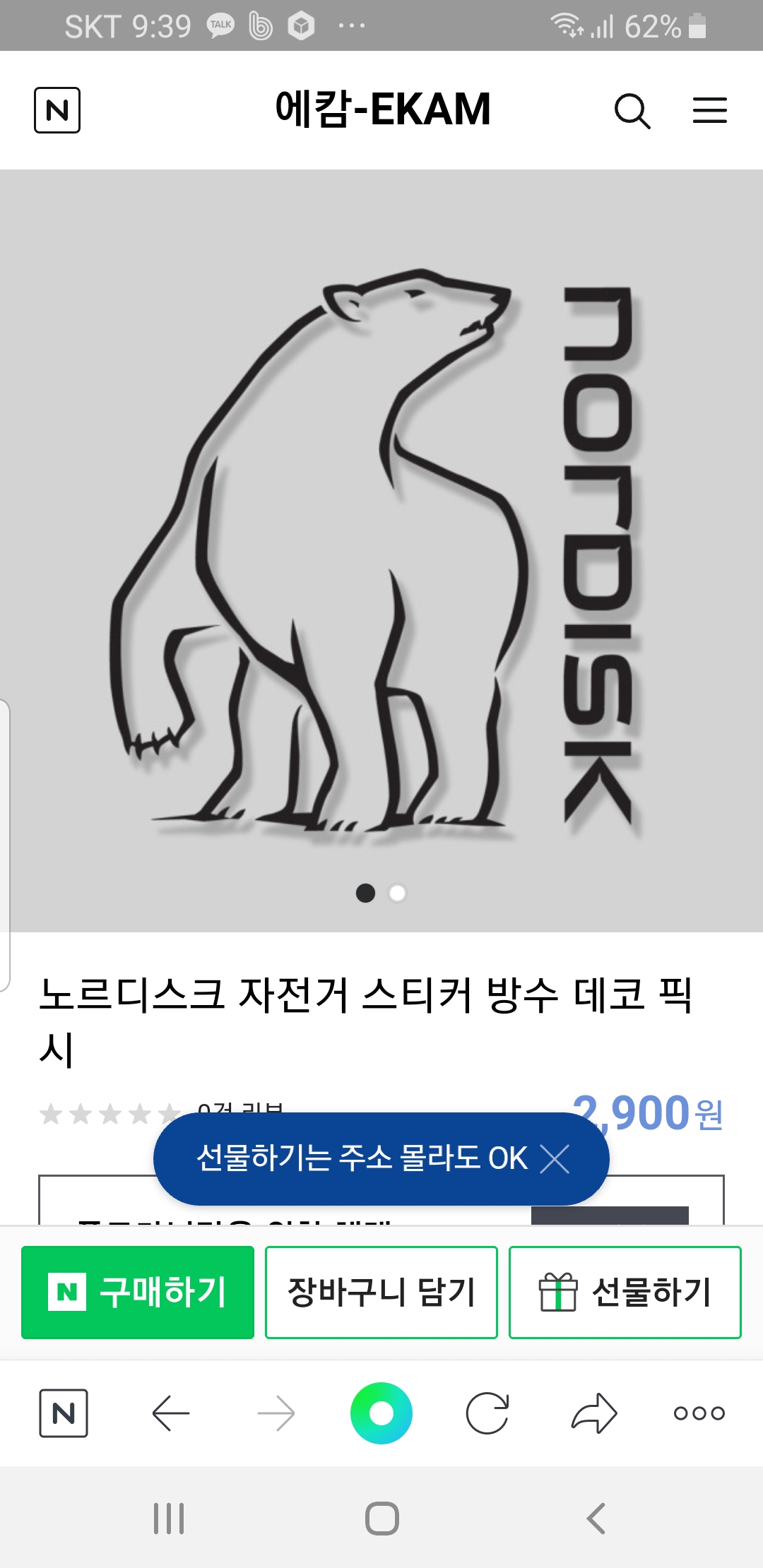
Task: Dismiss the 선물하기 tooltip banner
Action: click(x=555, y=1159)
